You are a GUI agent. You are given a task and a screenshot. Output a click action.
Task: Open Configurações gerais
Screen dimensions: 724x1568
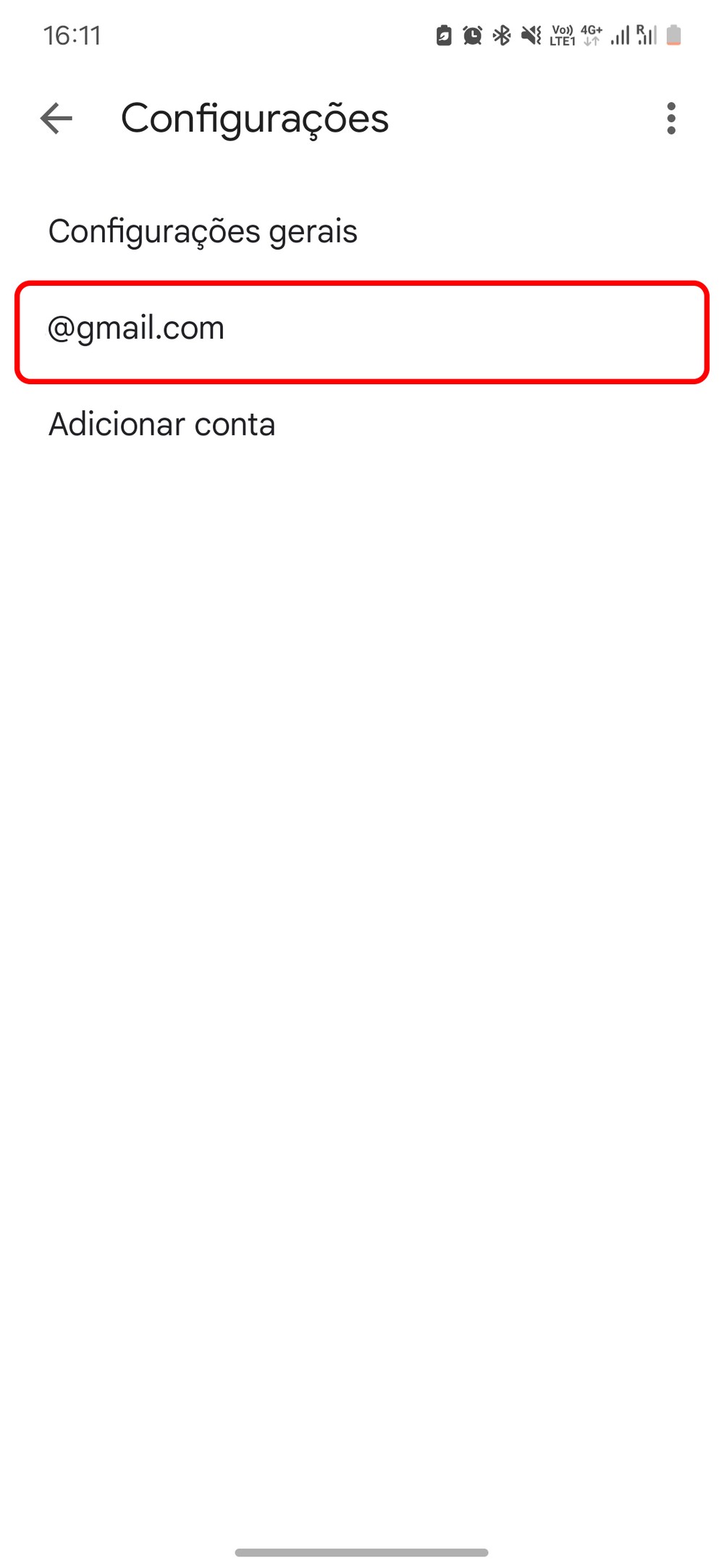[203, 232]
